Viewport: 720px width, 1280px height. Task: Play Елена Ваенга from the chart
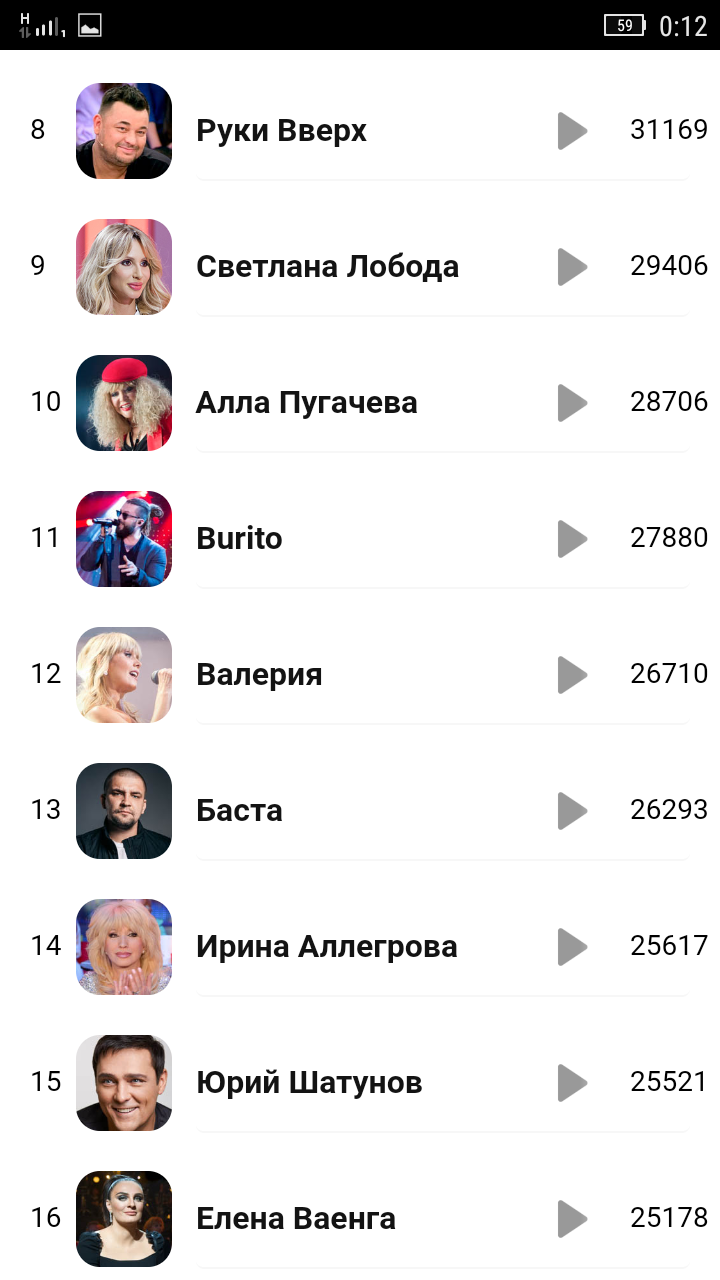[x=572, y=1219]
